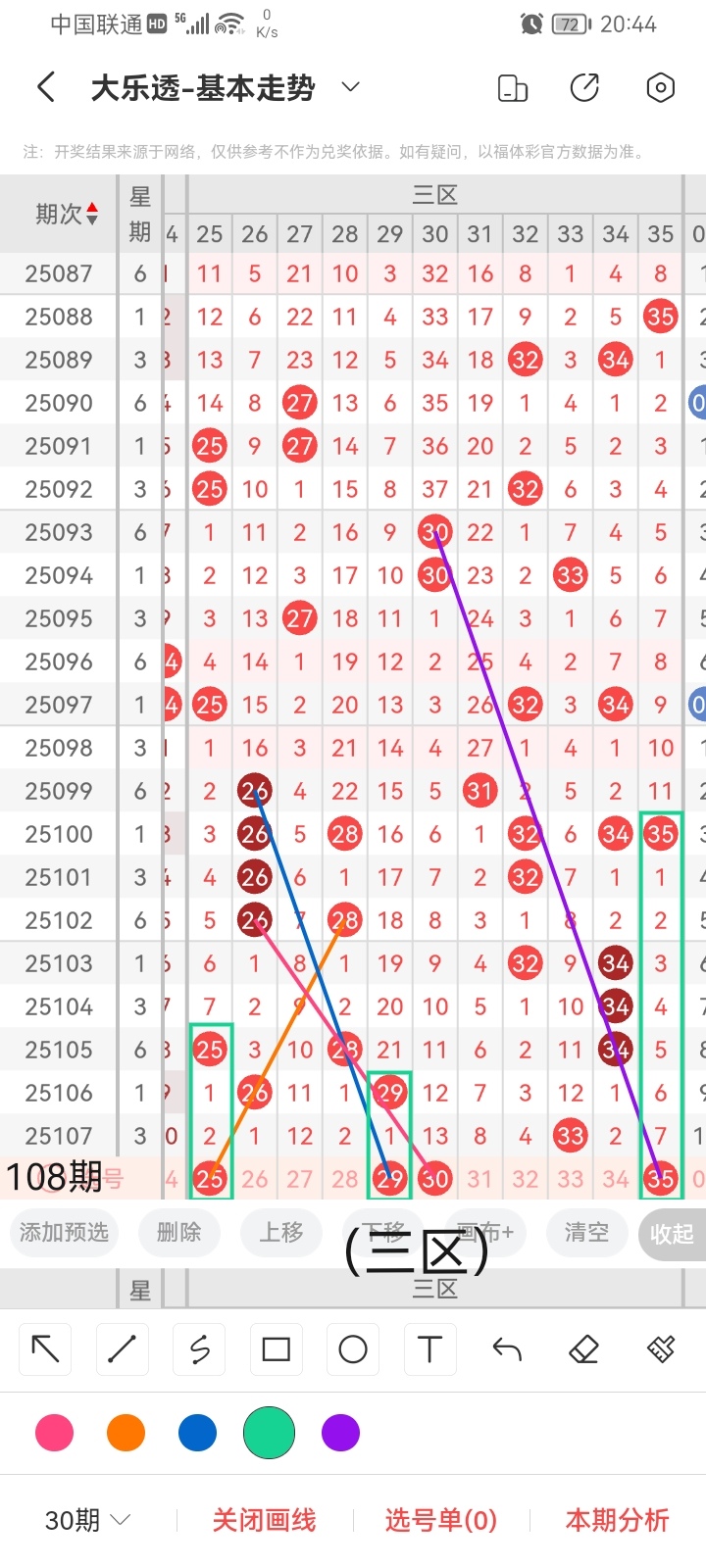Tap the 清空 button
706x1568 pixels.
(x=586, y=1232)
